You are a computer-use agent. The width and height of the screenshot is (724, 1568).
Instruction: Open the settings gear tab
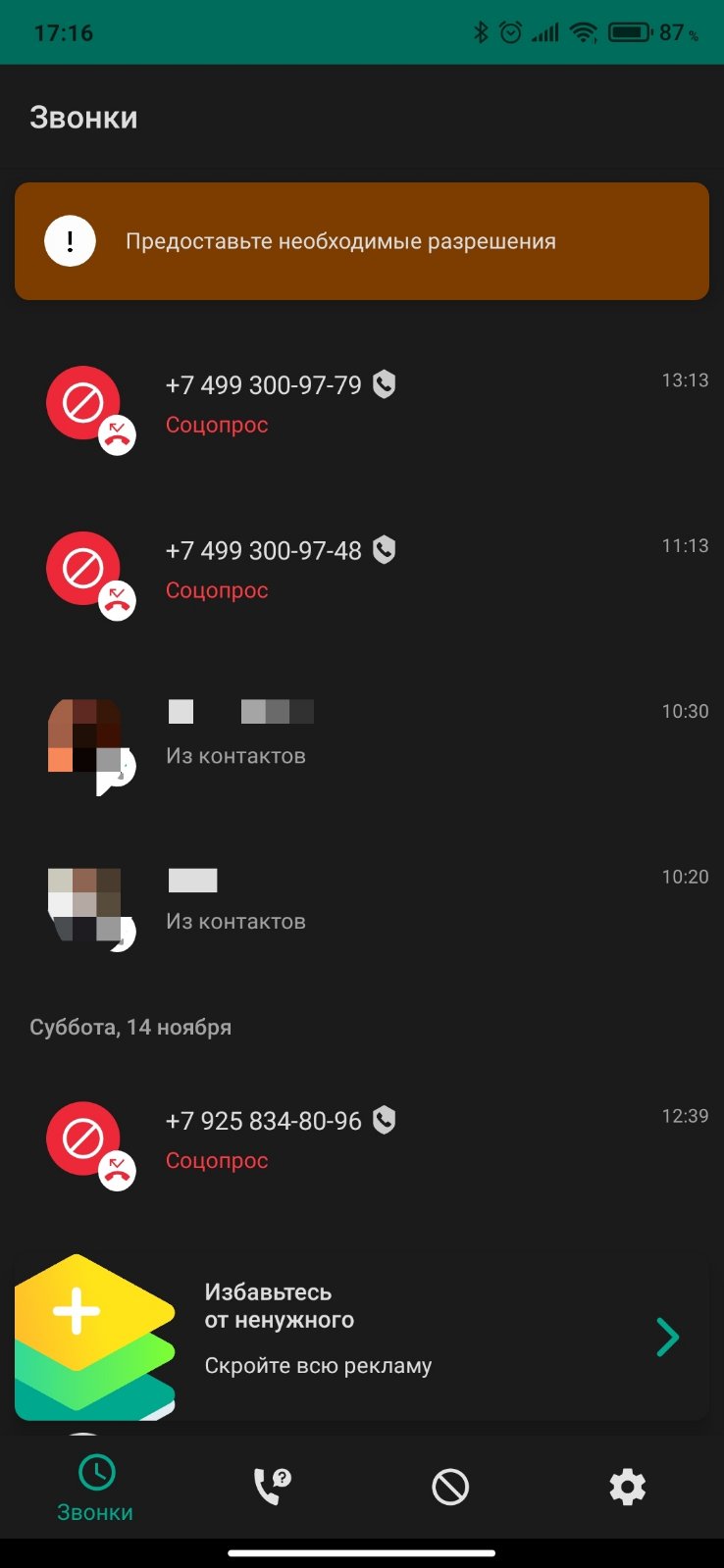(x=628, y=1488)
